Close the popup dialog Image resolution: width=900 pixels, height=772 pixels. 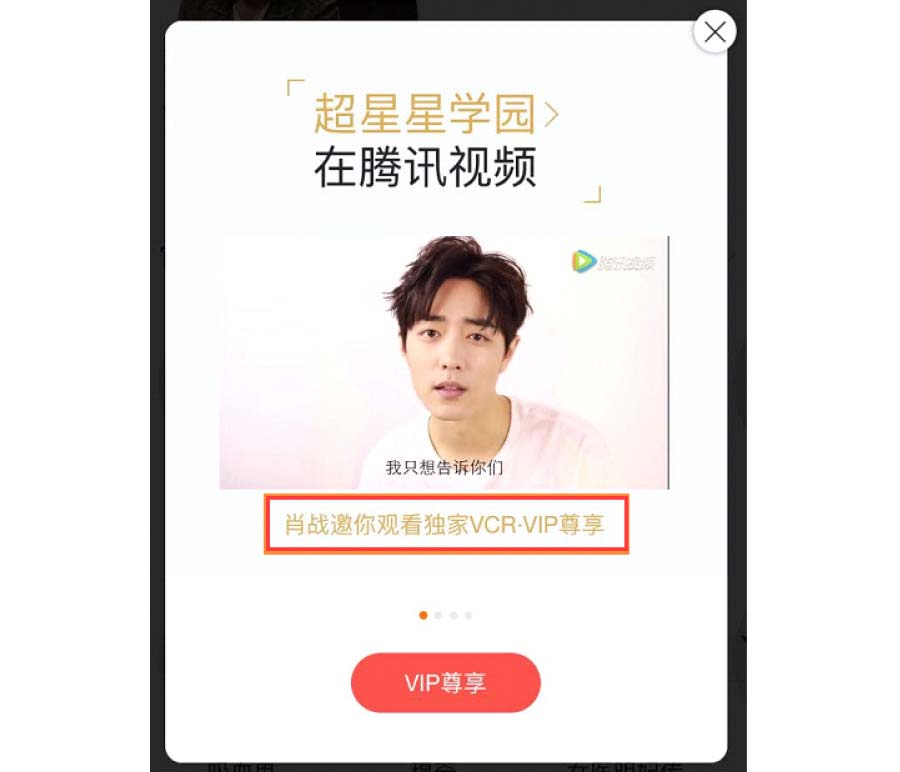(x=714, y=32)
